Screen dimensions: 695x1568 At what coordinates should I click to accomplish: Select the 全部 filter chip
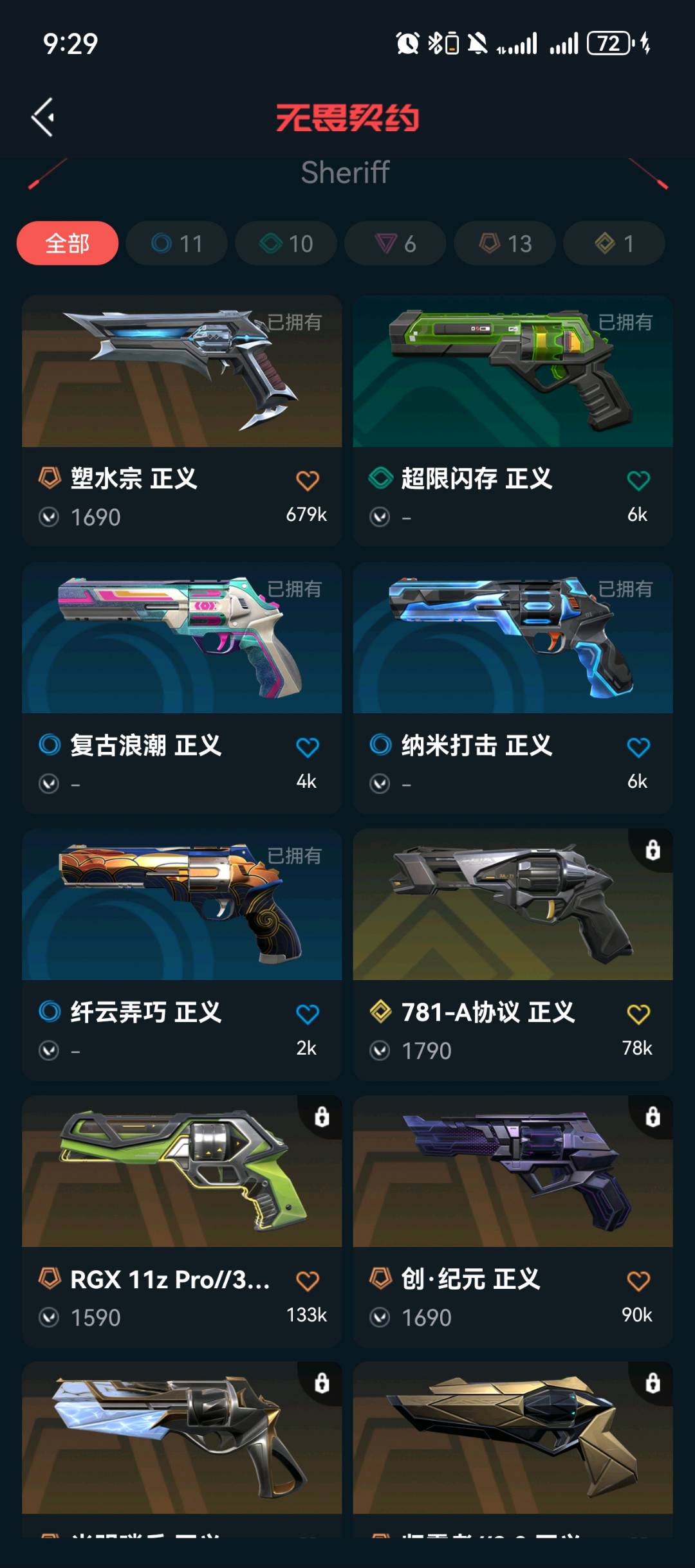pos(68,244)
